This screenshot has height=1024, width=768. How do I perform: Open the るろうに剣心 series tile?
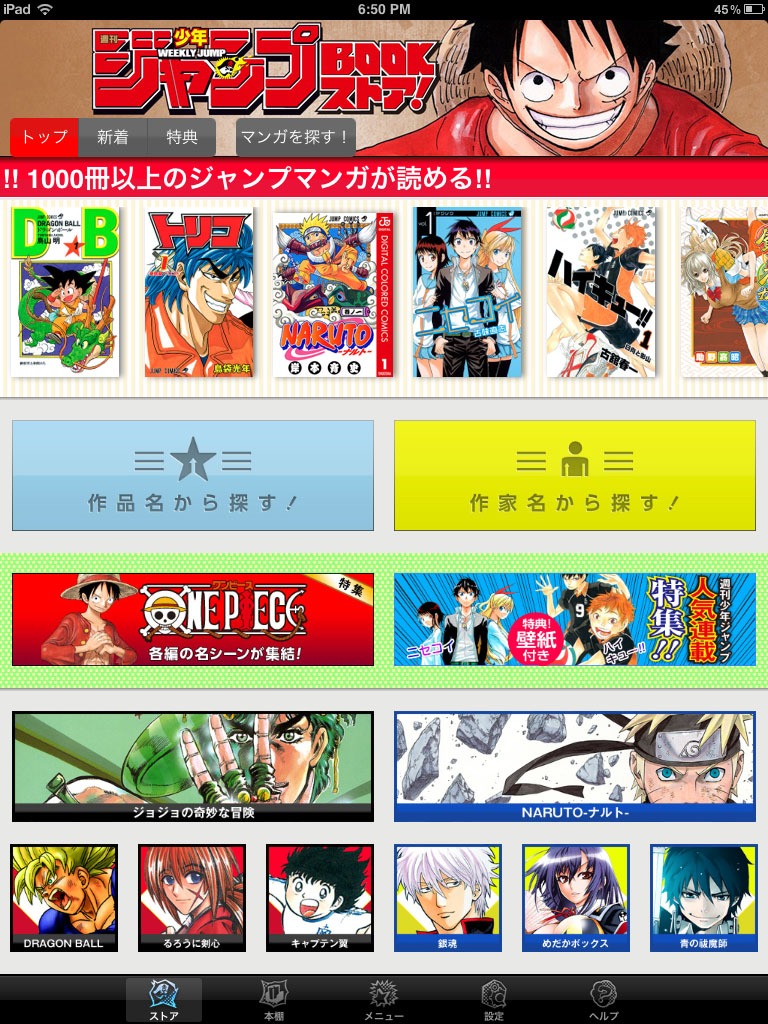coord(192,898)
